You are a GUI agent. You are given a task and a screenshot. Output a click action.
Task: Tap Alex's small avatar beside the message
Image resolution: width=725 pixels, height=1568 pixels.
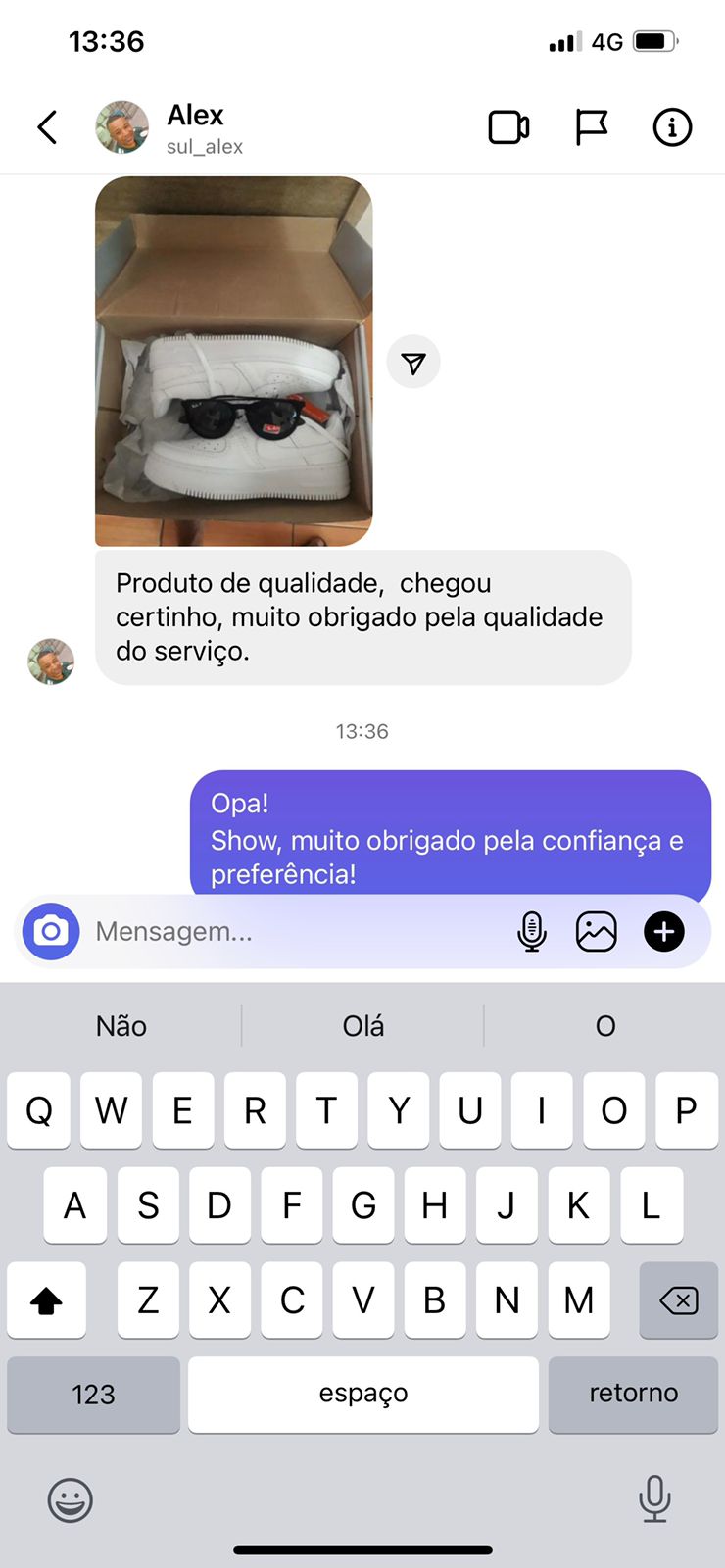coord(51,661)
